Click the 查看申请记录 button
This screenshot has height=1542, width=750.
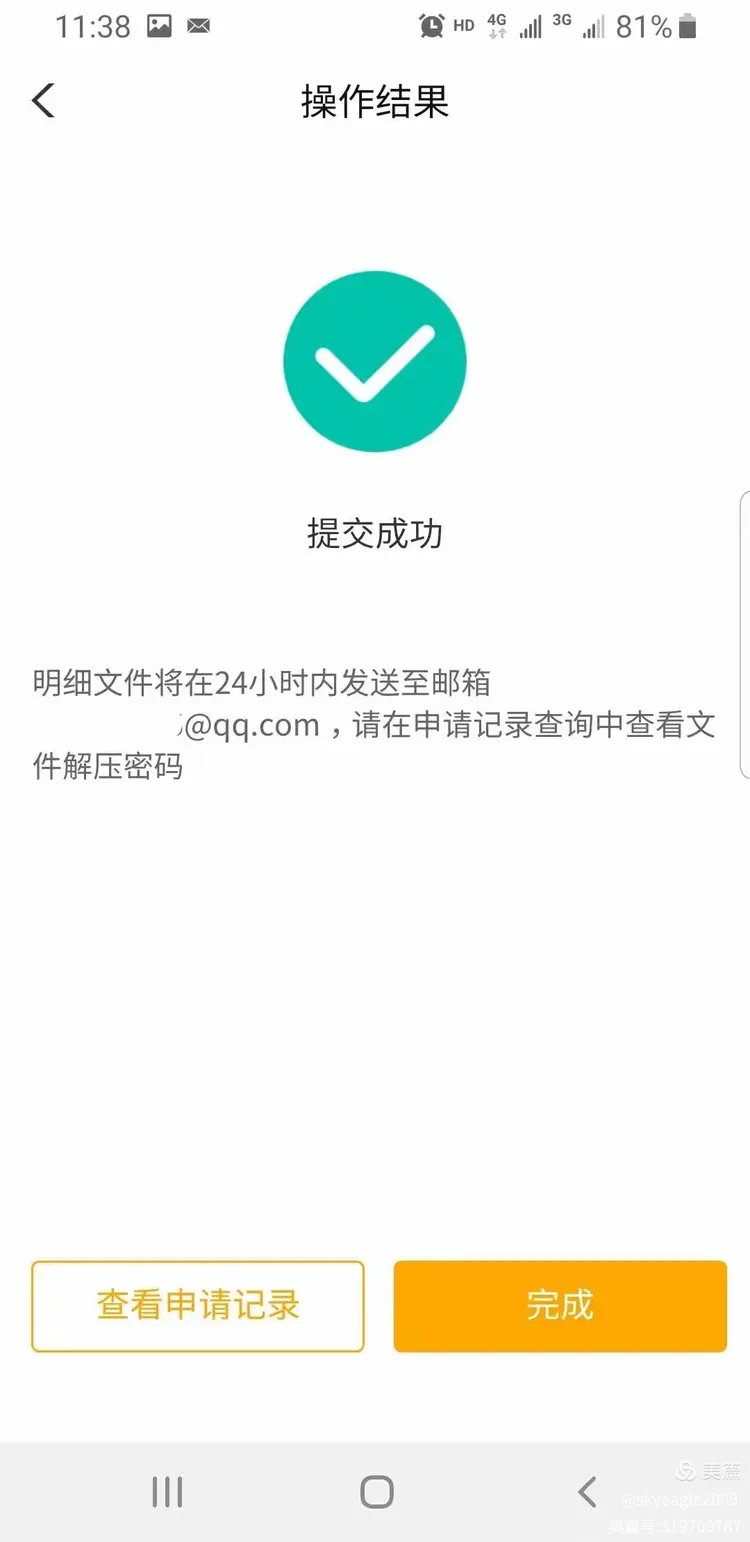(197, 1306)
